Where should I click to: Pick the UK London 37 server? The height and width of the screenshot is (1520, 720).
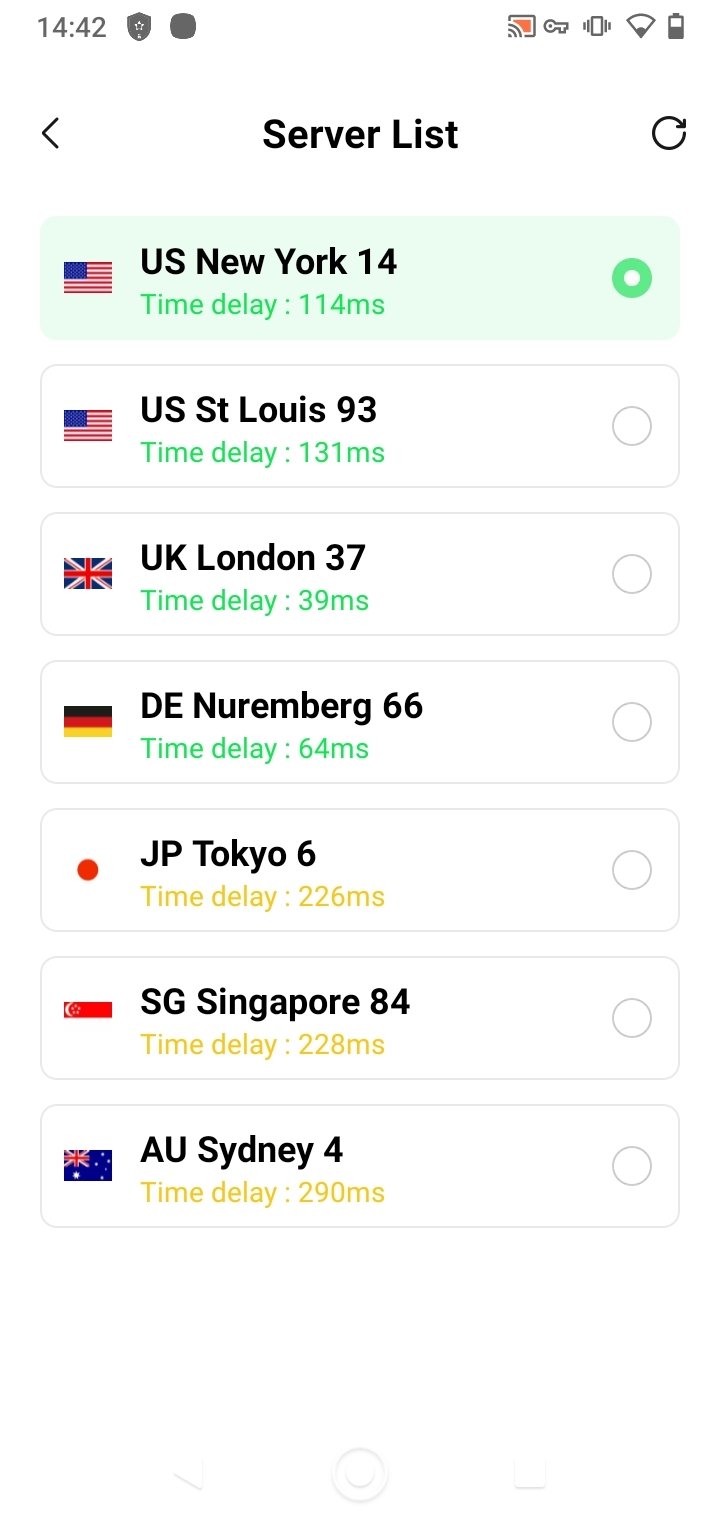360,574
